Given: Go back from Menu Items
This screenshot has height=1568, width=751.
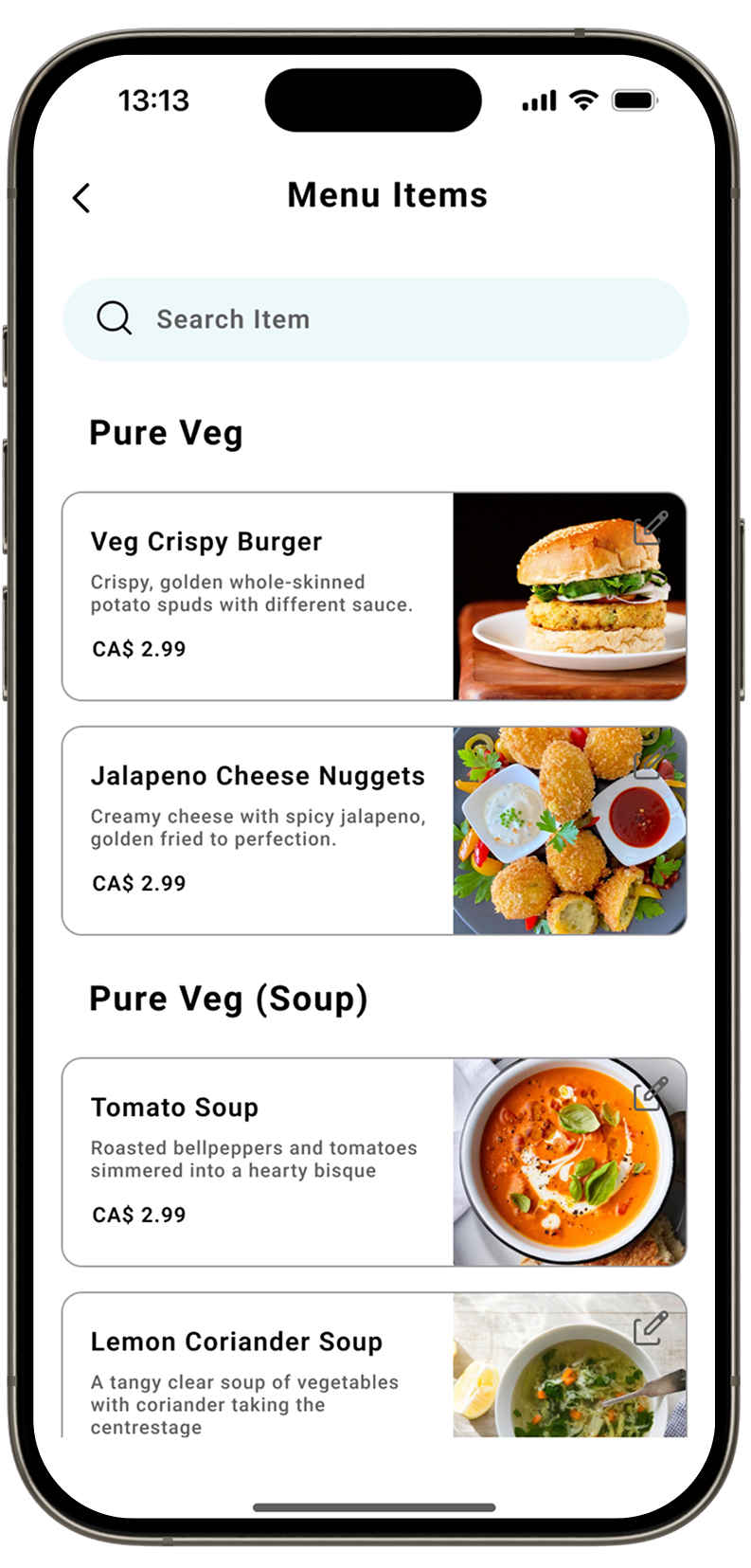Looking at the screenshot, I should [x=81, y=198].
